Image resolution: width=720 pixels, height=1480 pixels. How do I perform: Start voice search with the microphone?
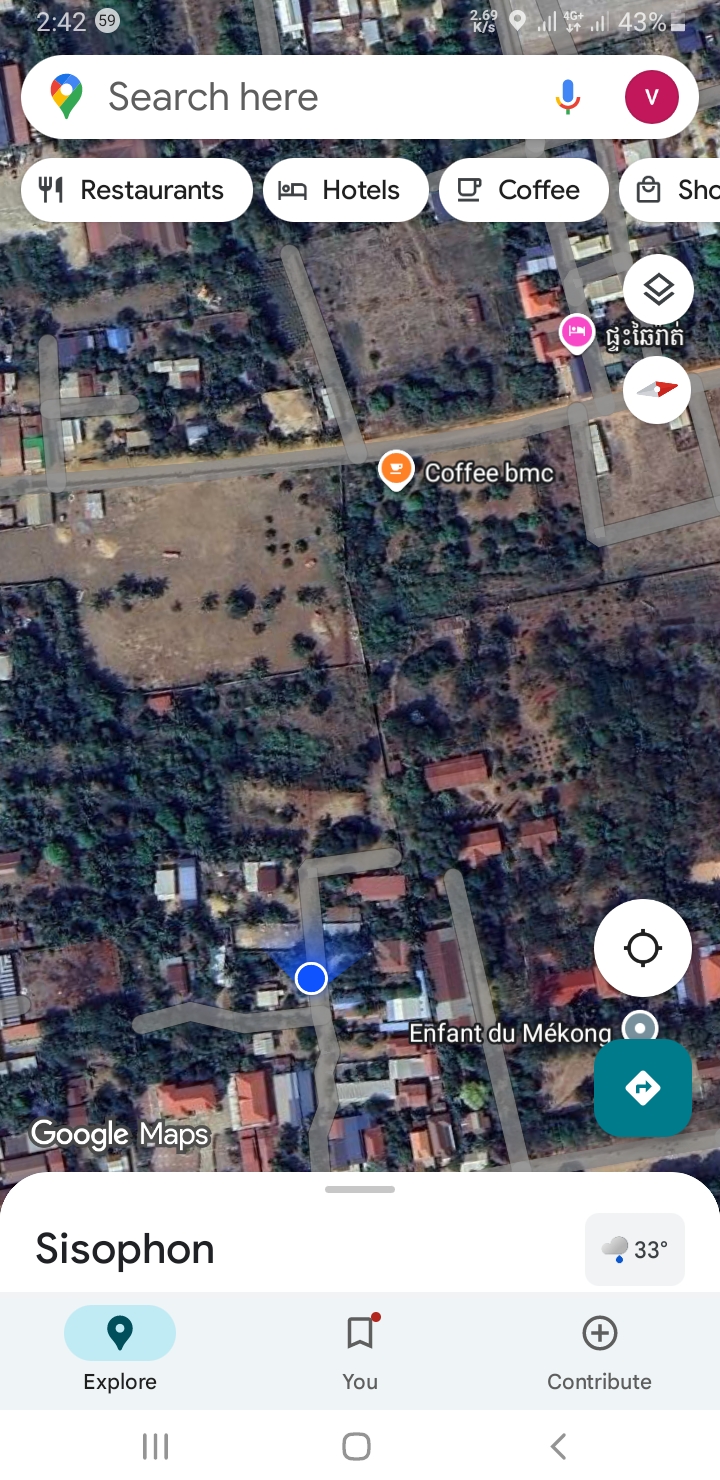[567, 97]
